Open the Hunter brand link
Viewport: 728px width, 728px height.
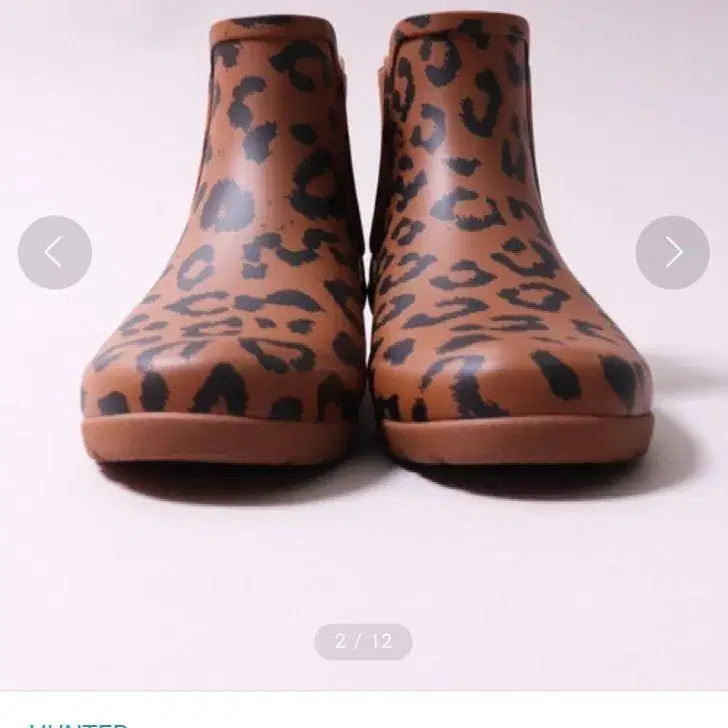[x=78, y=724]
